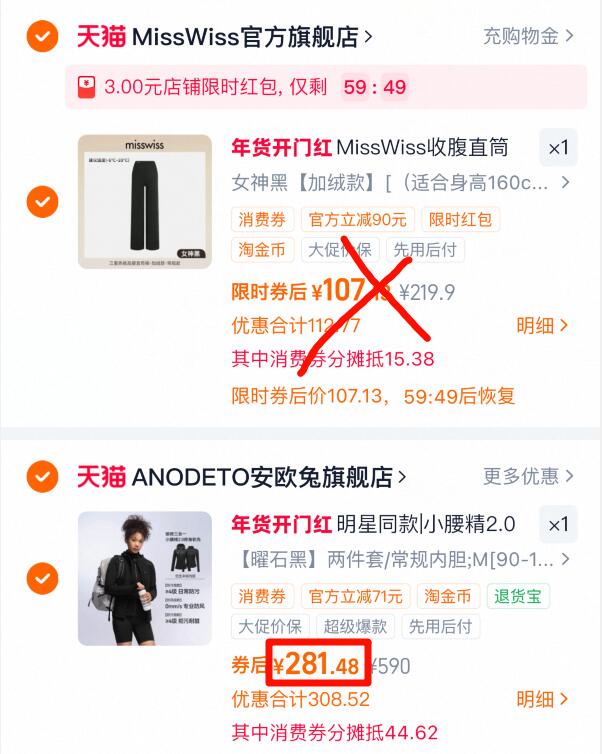Deselect the MissWiss trousers item checkbox
Image resolution: width=602 pixels, height=754 pixels.
point(41,202)
